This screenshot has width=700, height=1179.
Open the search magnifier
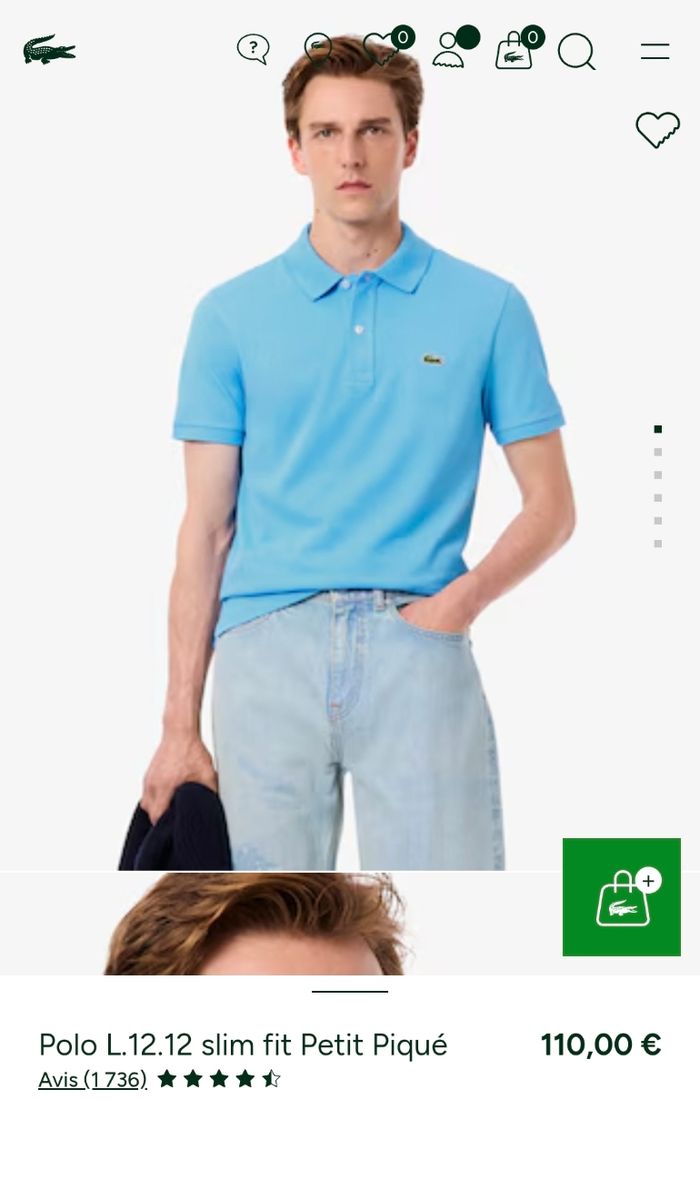click(576, 51)
